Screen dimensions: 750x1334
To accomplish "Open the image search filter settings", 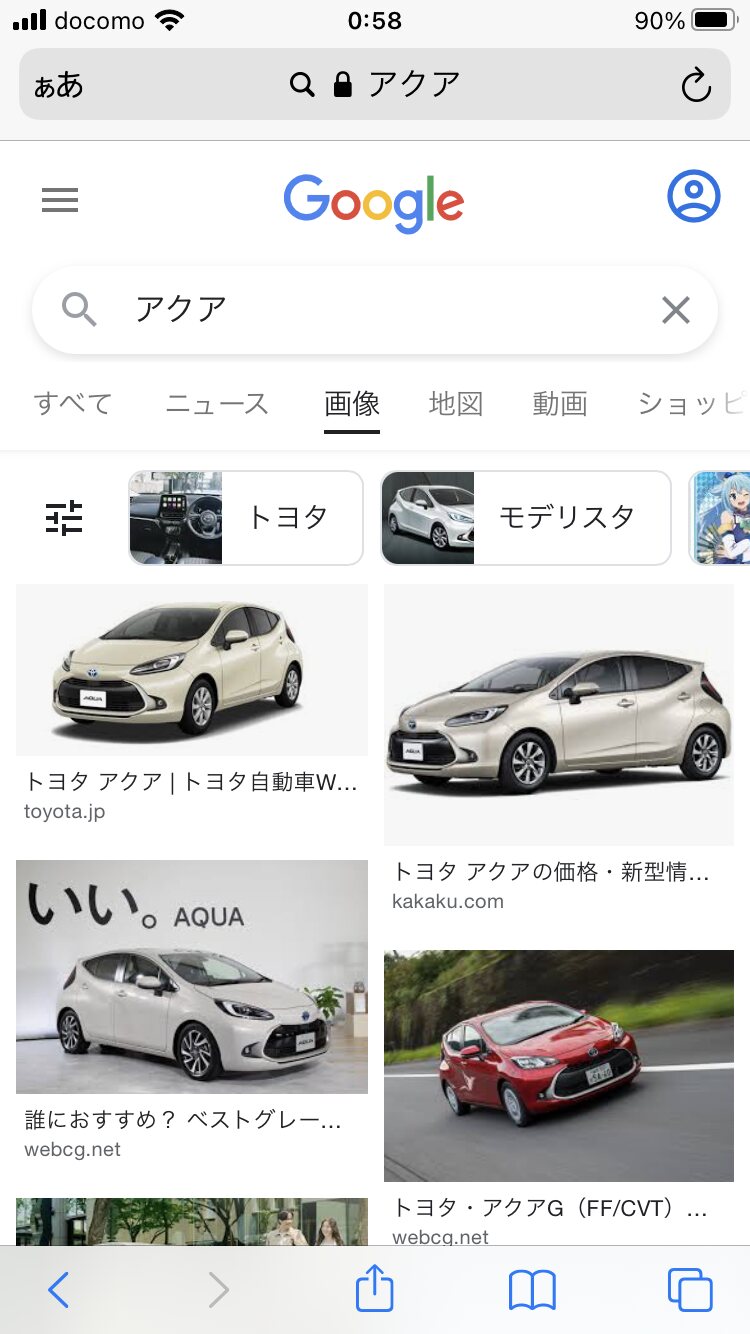I will (65, 518).
